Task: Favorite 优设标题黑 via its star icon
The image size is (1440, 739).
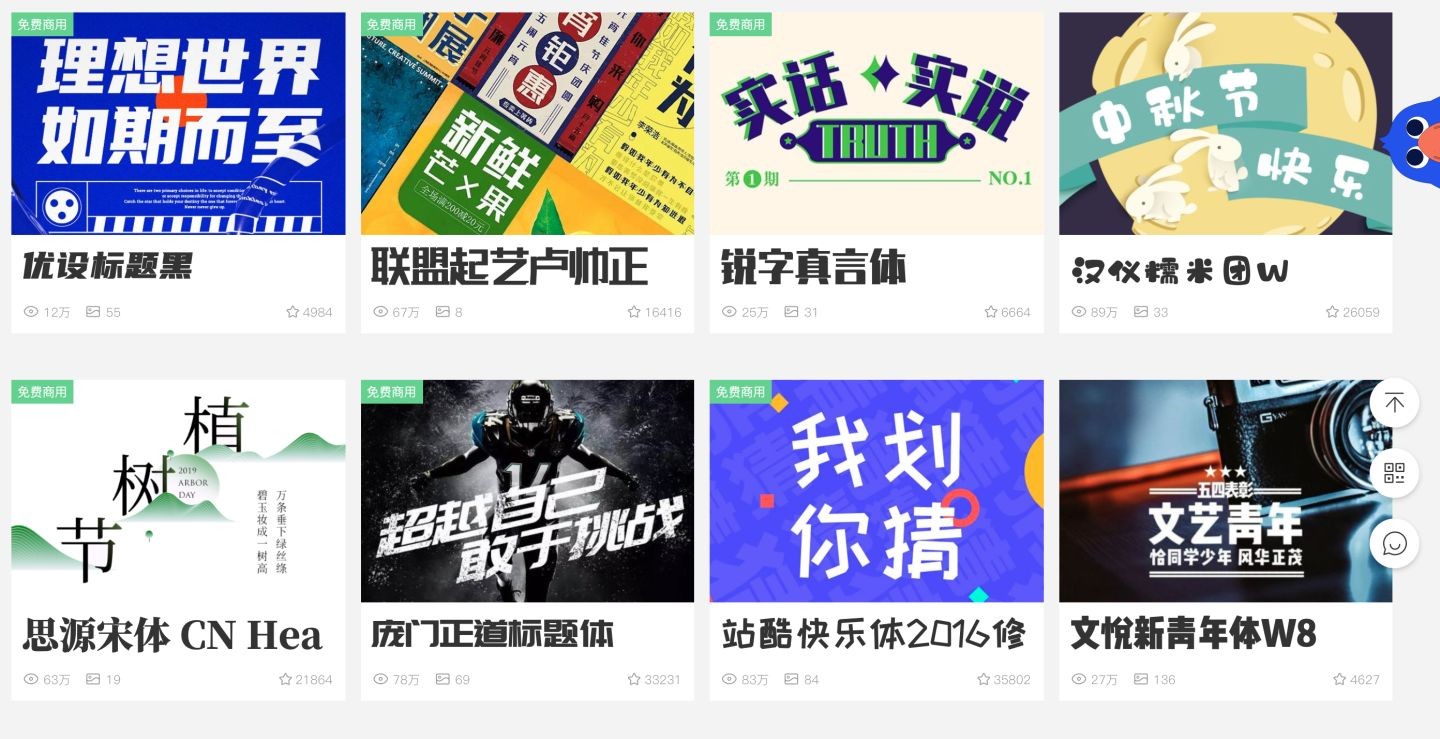Action: [293, 312]
